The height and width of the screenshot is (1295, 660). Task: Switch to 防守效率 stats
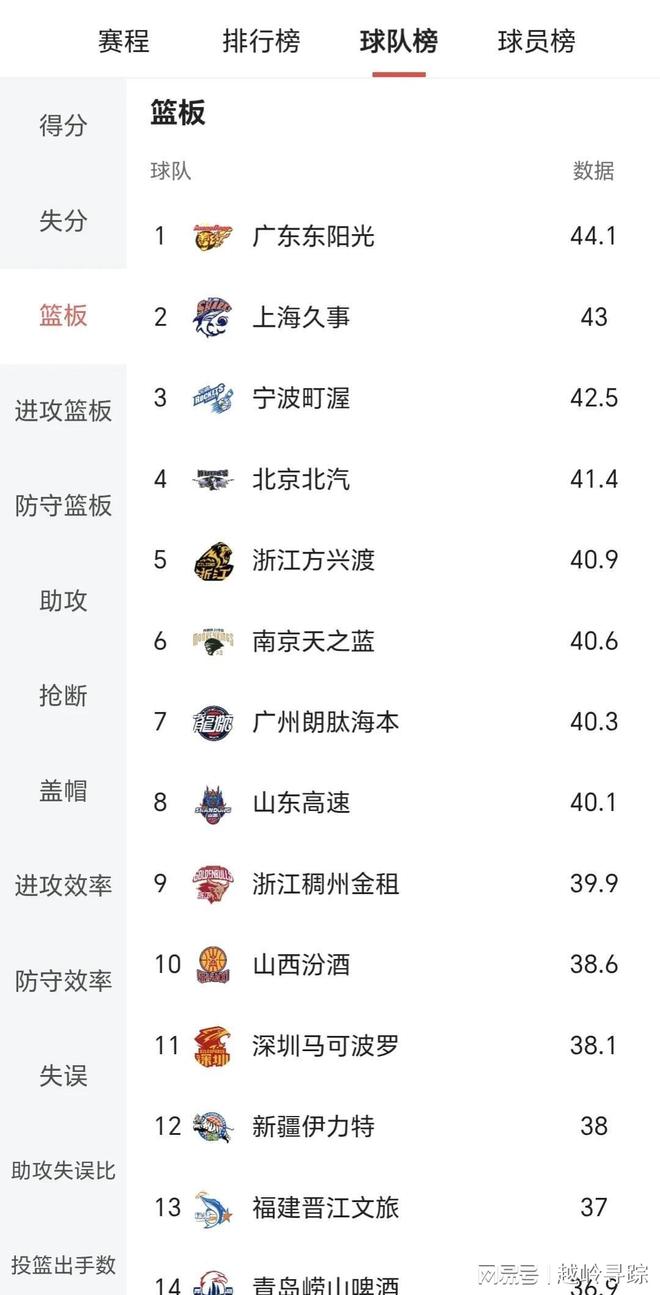tap(63, 981)
